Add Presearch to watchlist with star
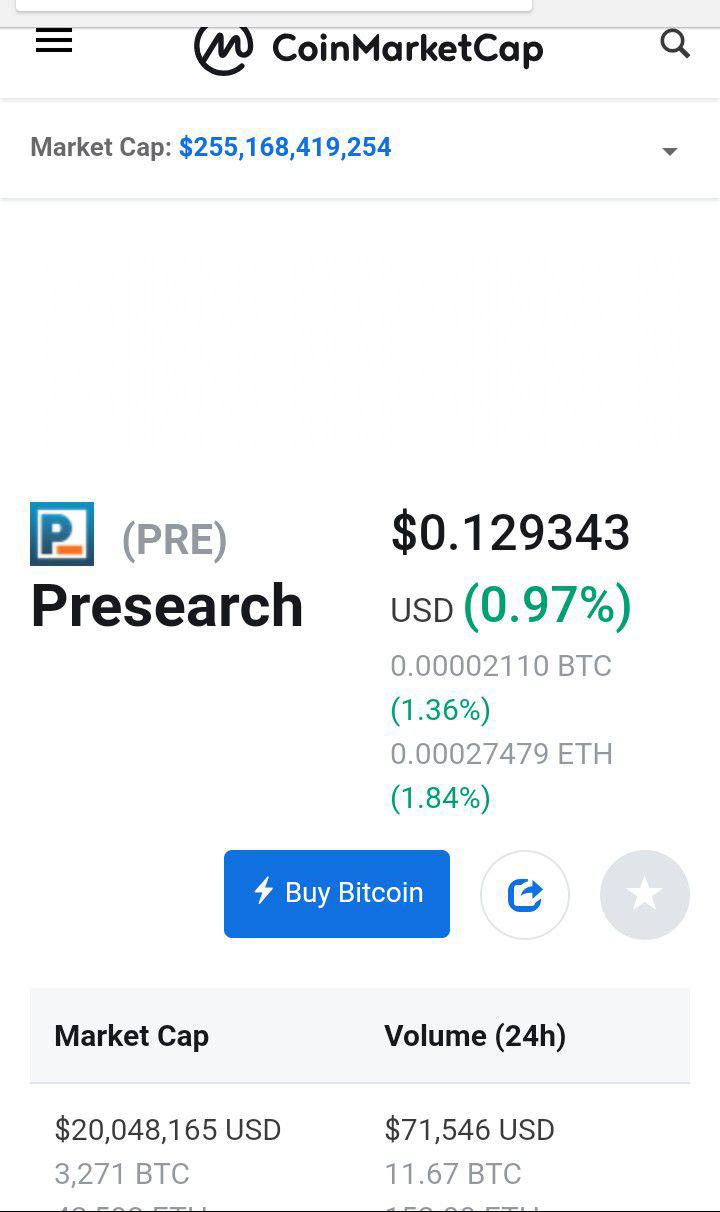 click(645, 895)
